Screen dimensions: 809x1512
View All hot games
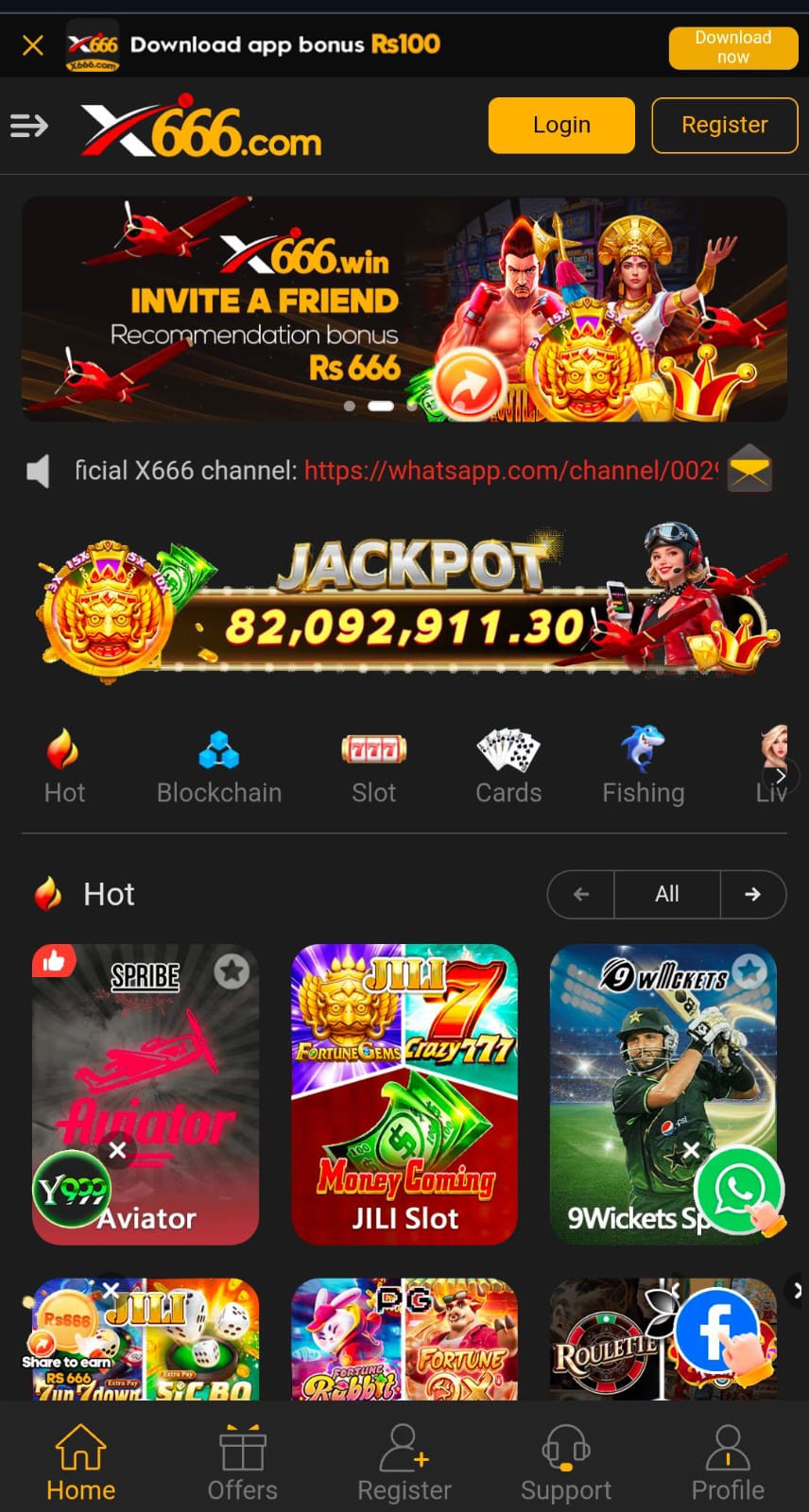tap(667, 894)
